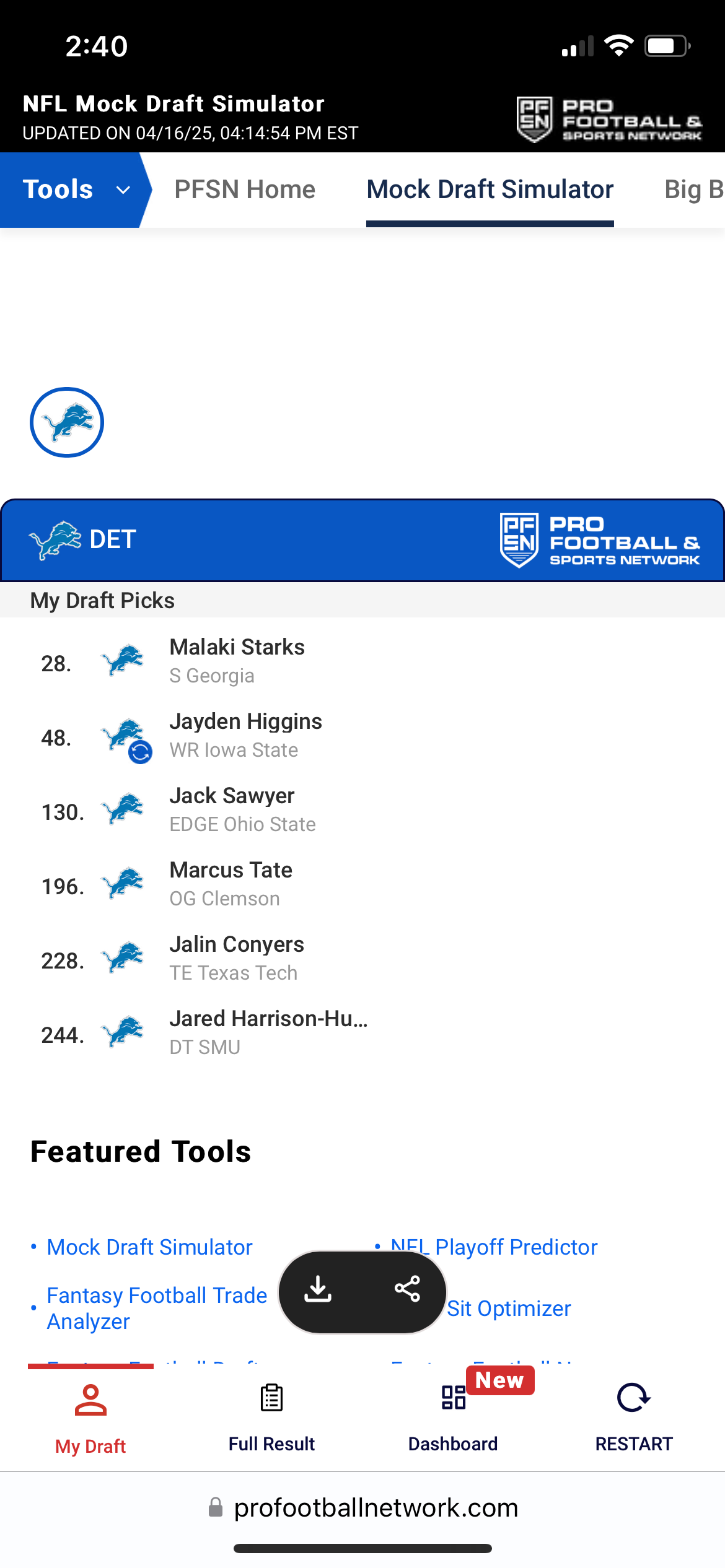This screenshot has height=1568, width=725.
Task: Open the NFL Playoff Predictor link
Action: 514,1246
